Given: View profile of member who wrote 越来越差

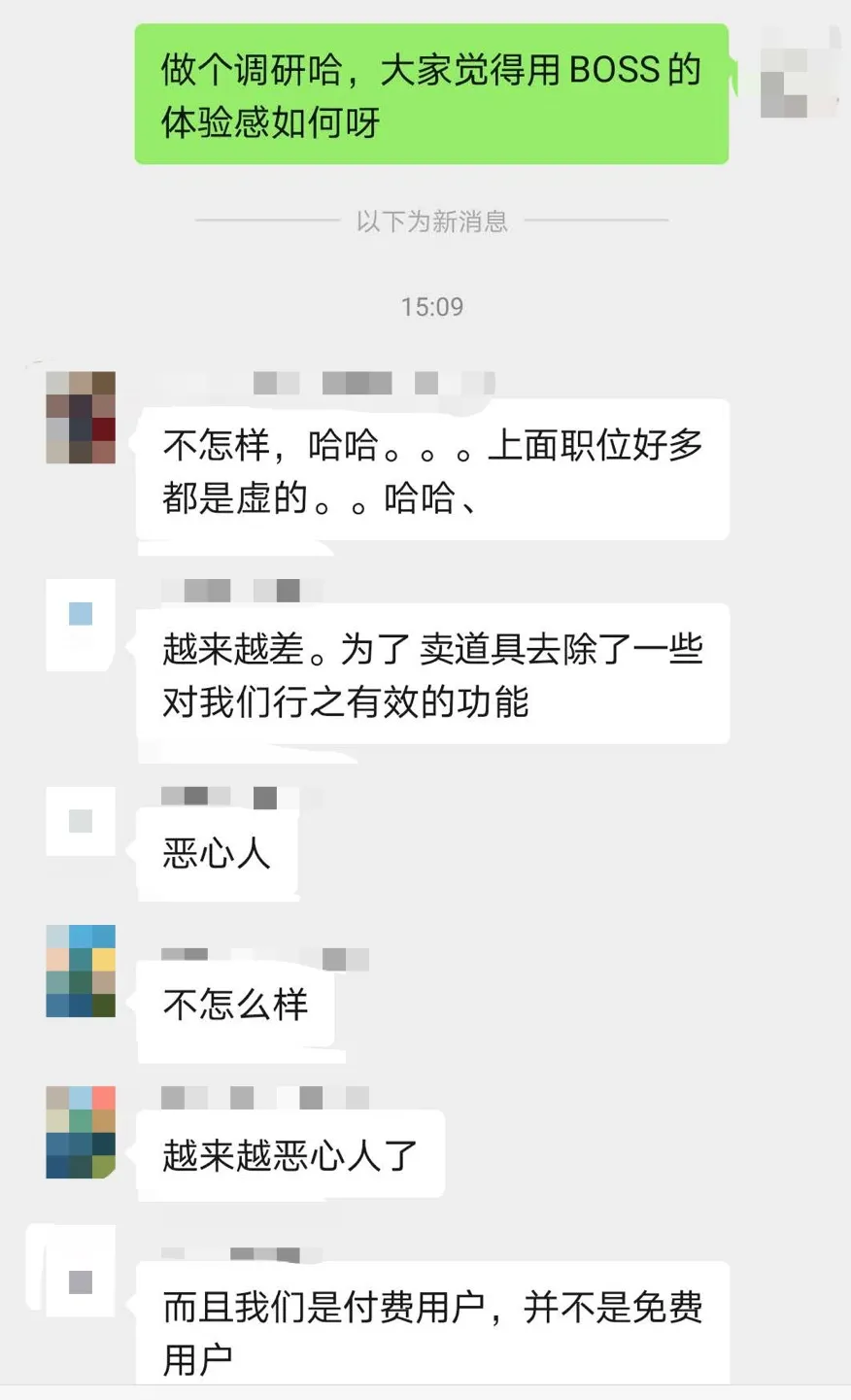Looking at the screenshot, I should pos(81,622).
